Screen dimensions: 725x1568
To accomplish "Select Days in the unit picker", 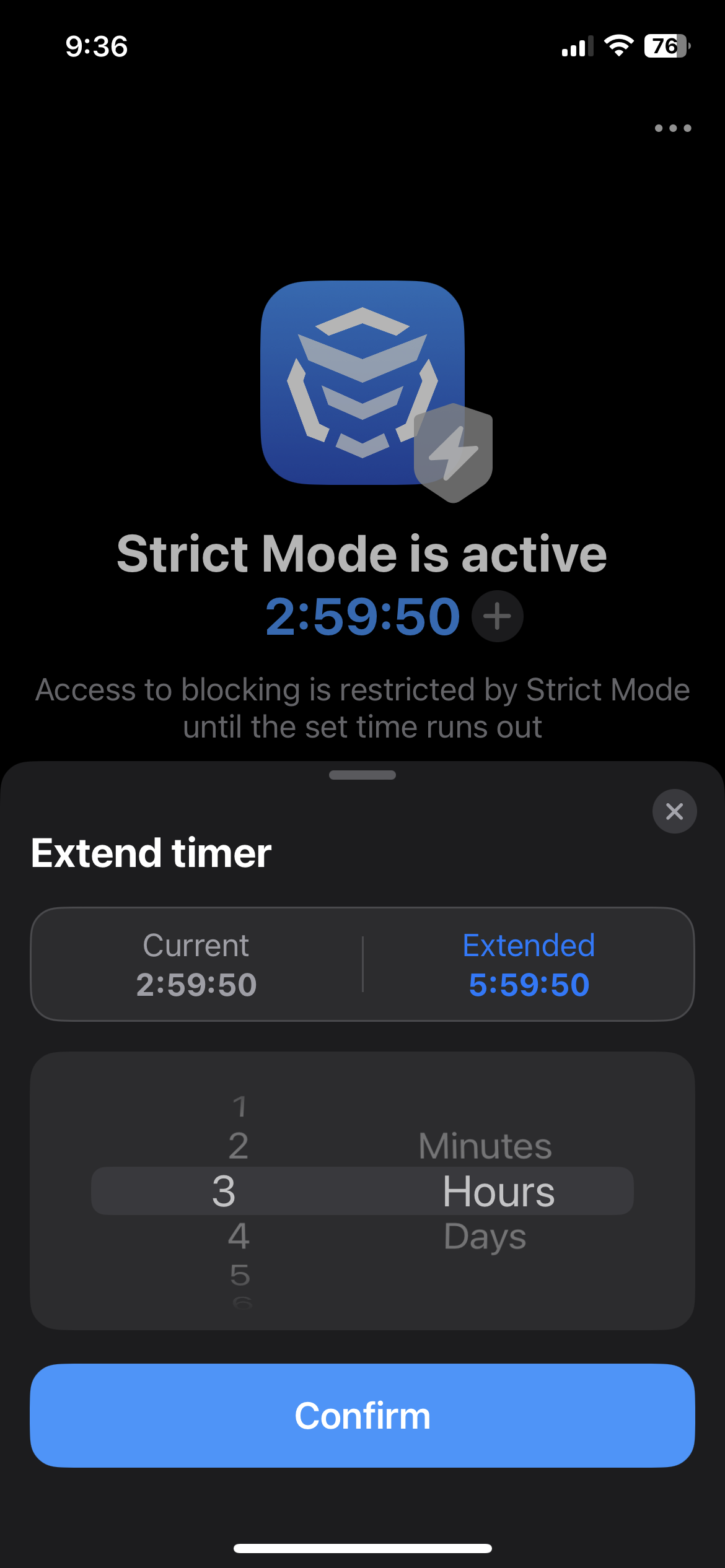I will click(485, 1237).
